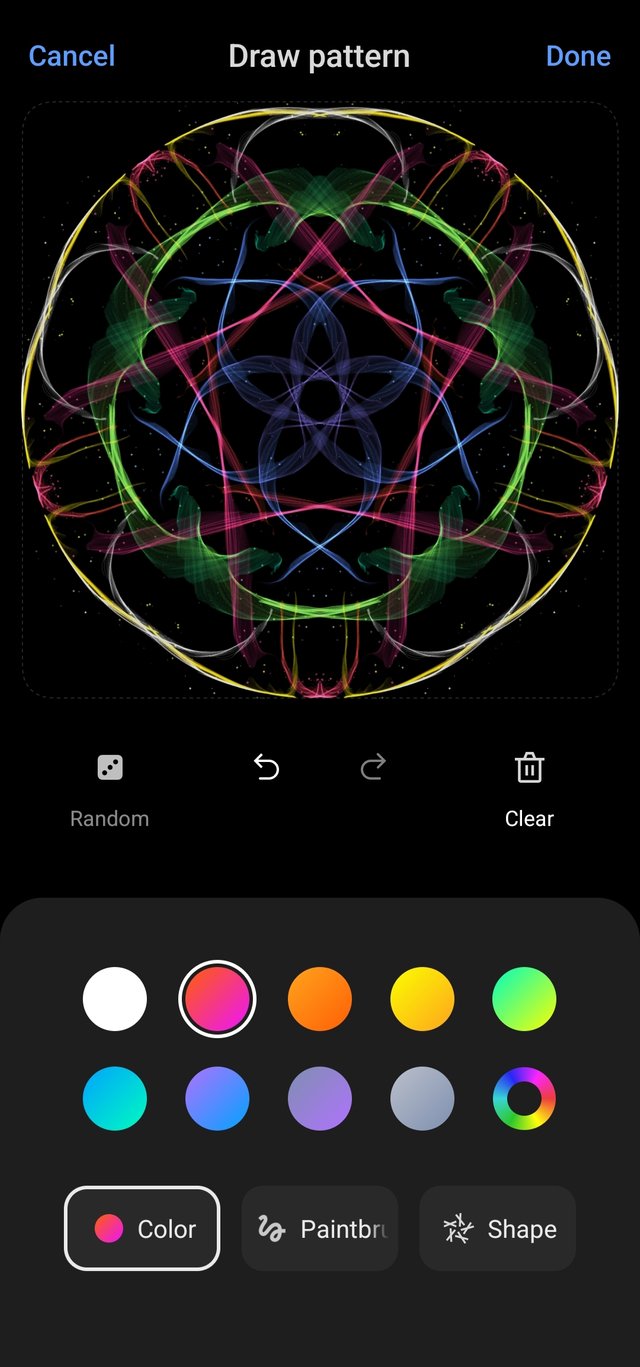Tap Done to save the pattern
The width and height of the screenshot is (640, 1367).
pyautogui.click(x=578, y=56)
